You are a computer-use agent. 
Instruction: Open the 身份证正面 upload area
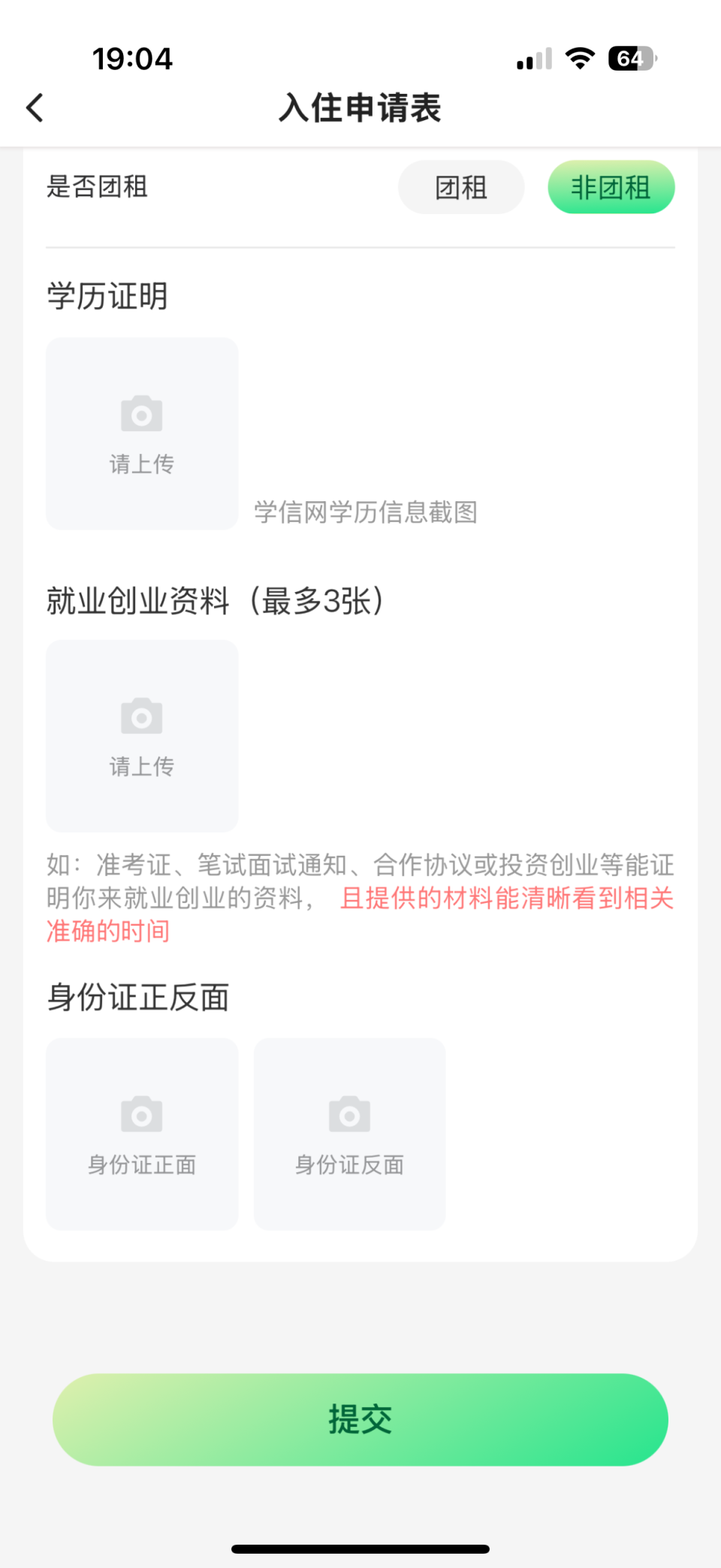[141, 1134]
